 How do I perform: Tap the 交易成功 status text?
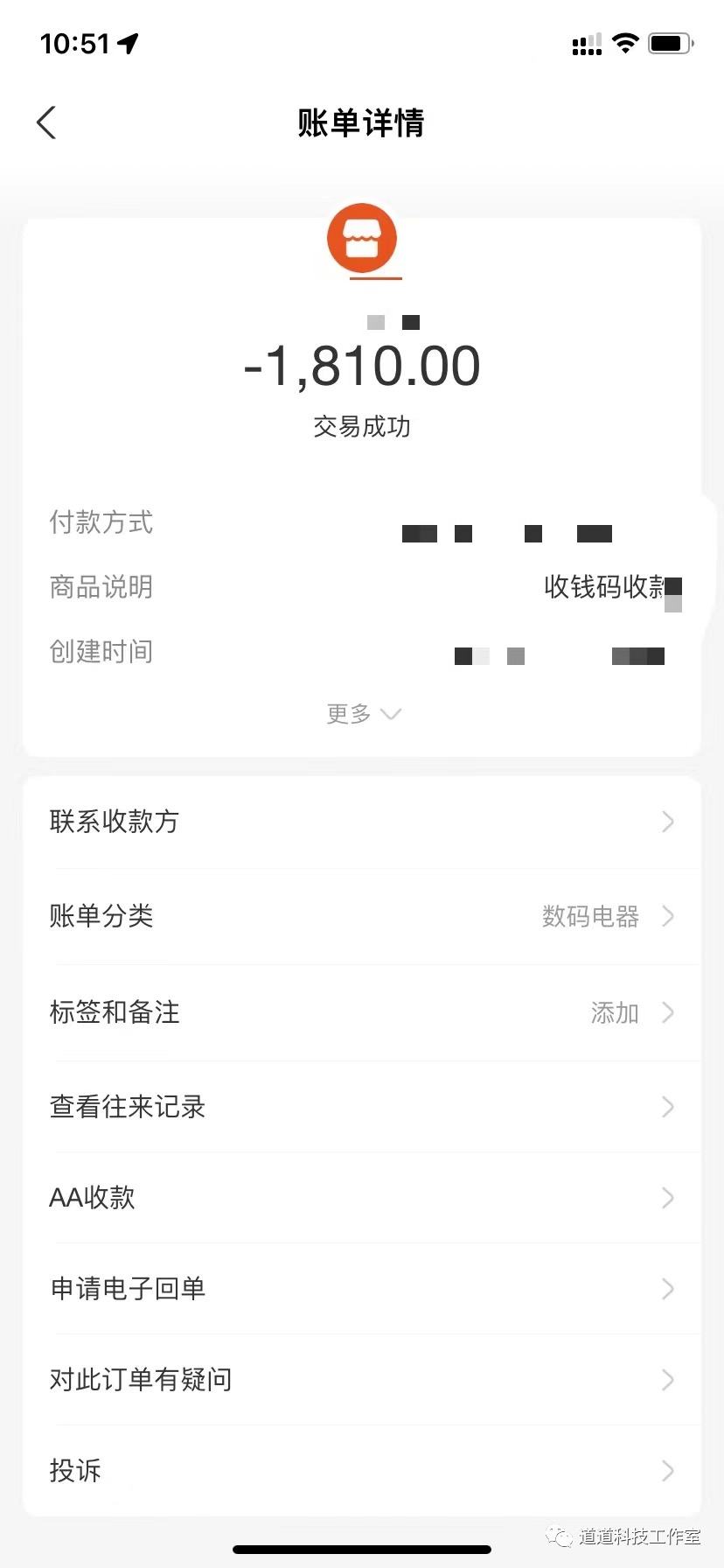[x=362, y=427]
